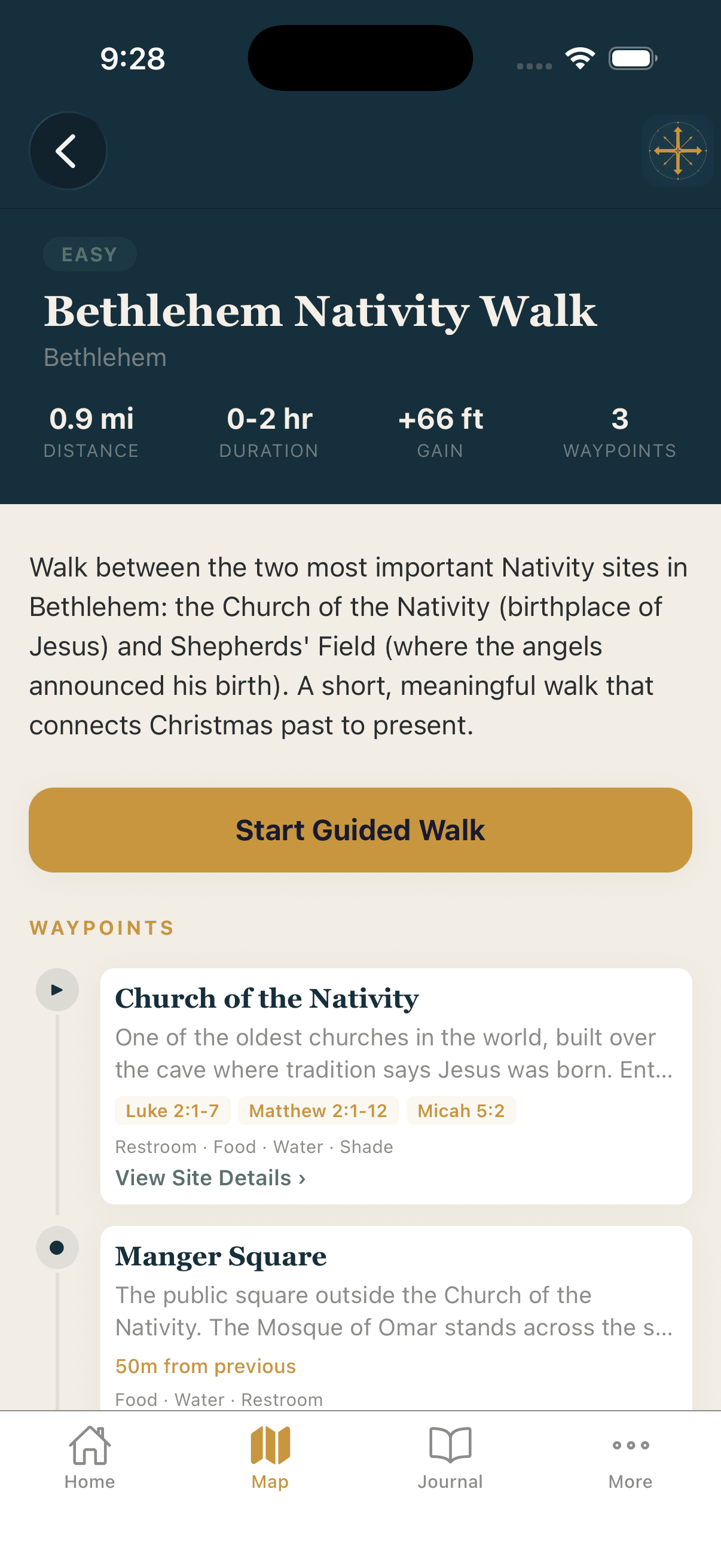Tap the 50m from previous link
Screen dimensions: 721x1568
(x=205, y=1365)
